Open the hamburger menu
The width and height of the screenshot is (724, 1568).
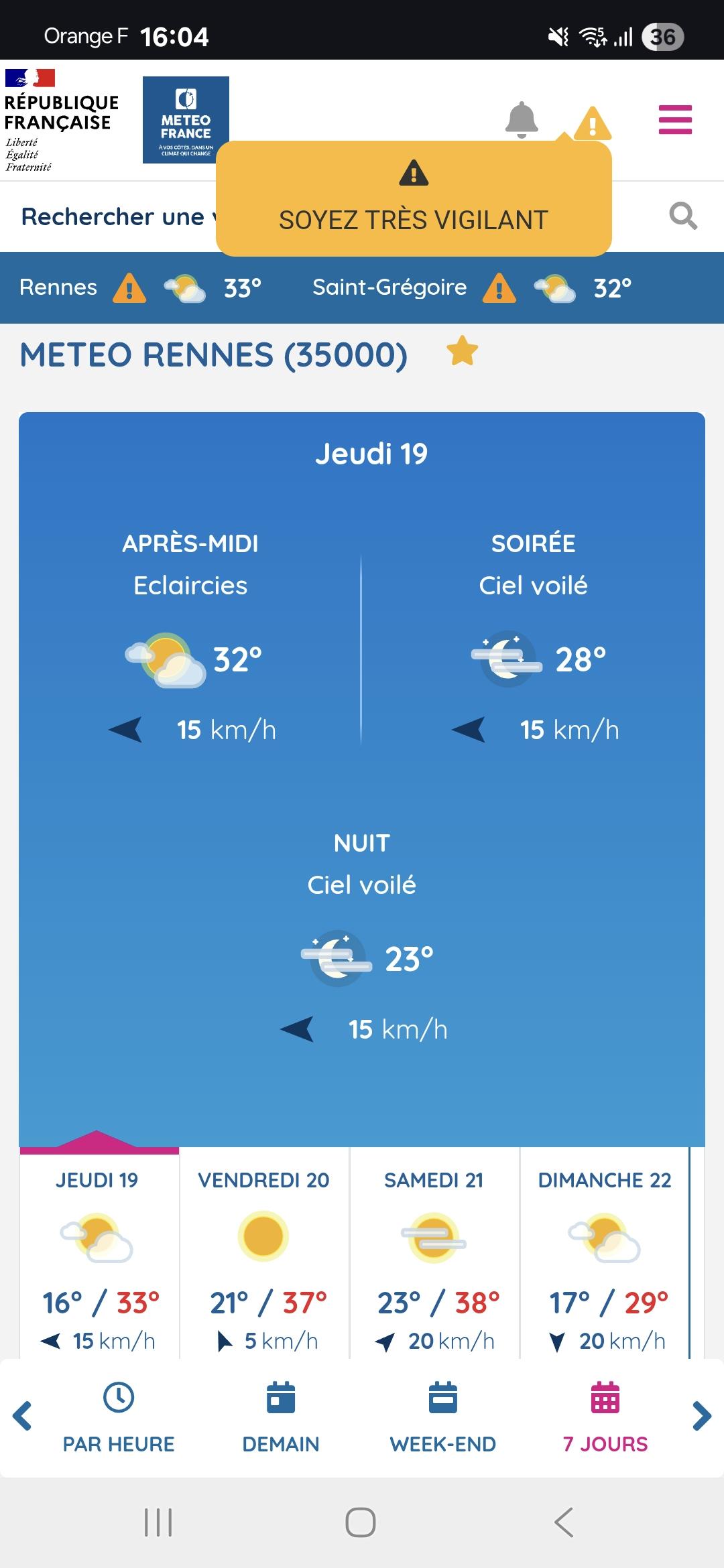tap(675, 120)
